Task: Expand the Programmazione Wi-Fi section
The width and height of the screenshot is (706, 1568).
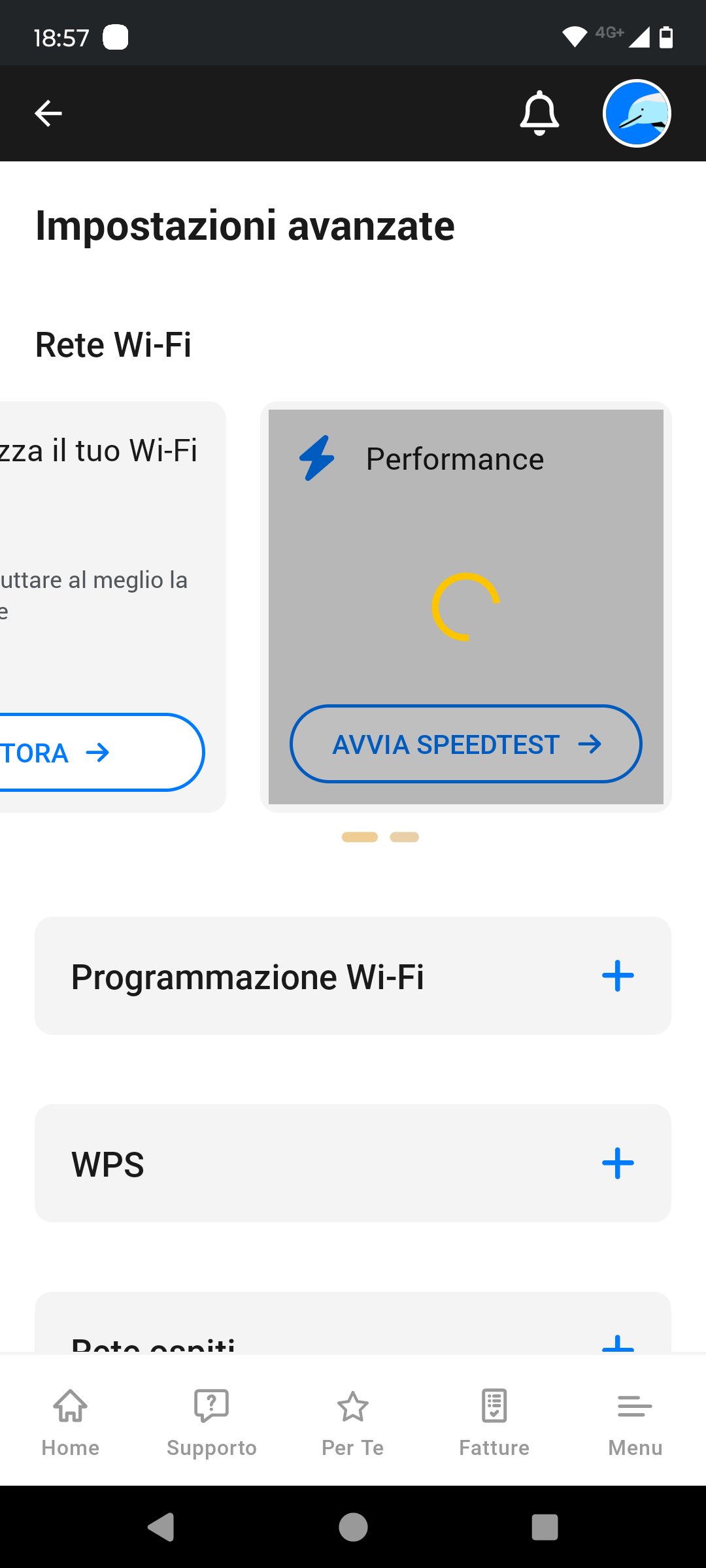Action: coord(353,976)
